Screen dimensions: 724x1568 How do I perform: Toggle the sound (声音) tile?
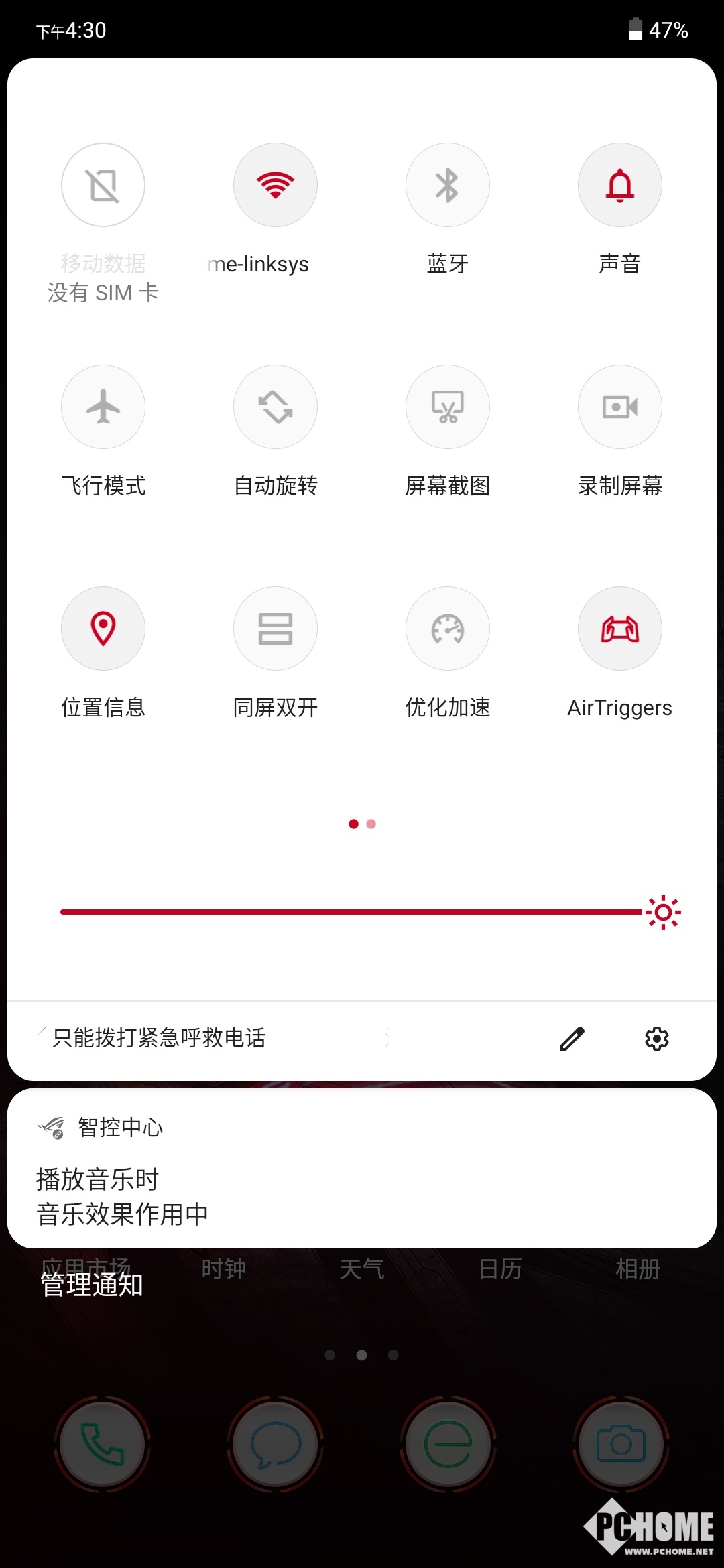tap(620, 186)
